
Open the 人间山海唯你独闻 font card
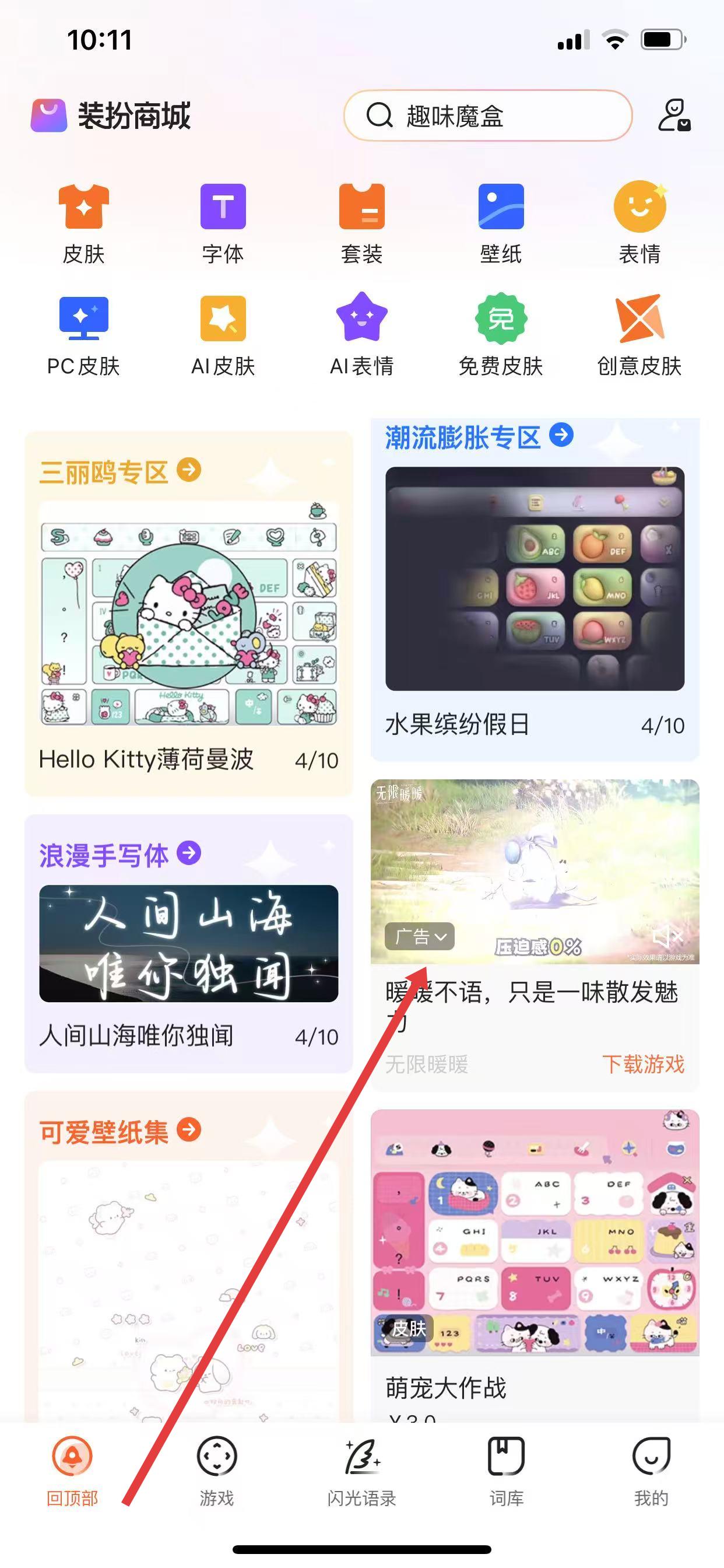point(189,943)
